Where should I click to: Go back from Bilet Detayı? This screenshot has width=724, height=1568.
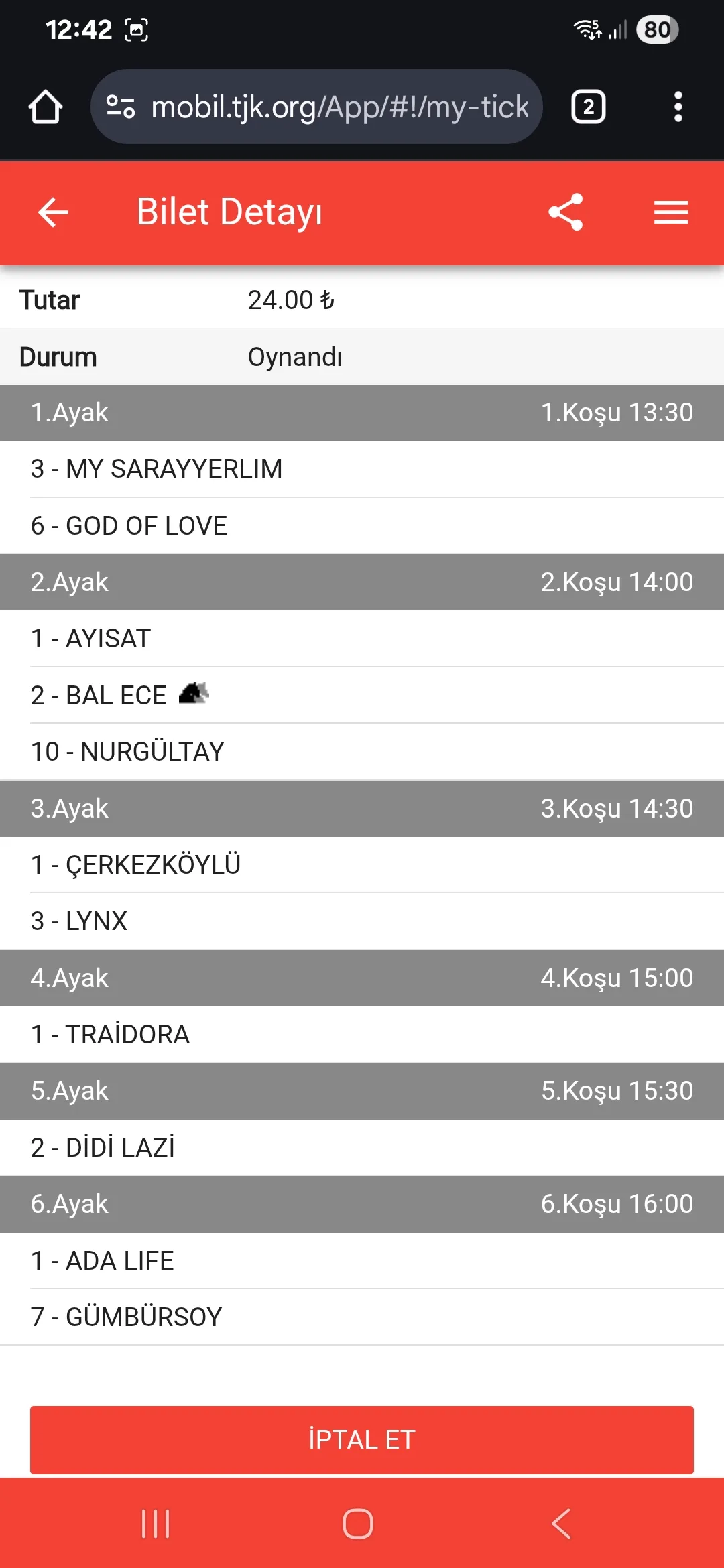[53, 212]
